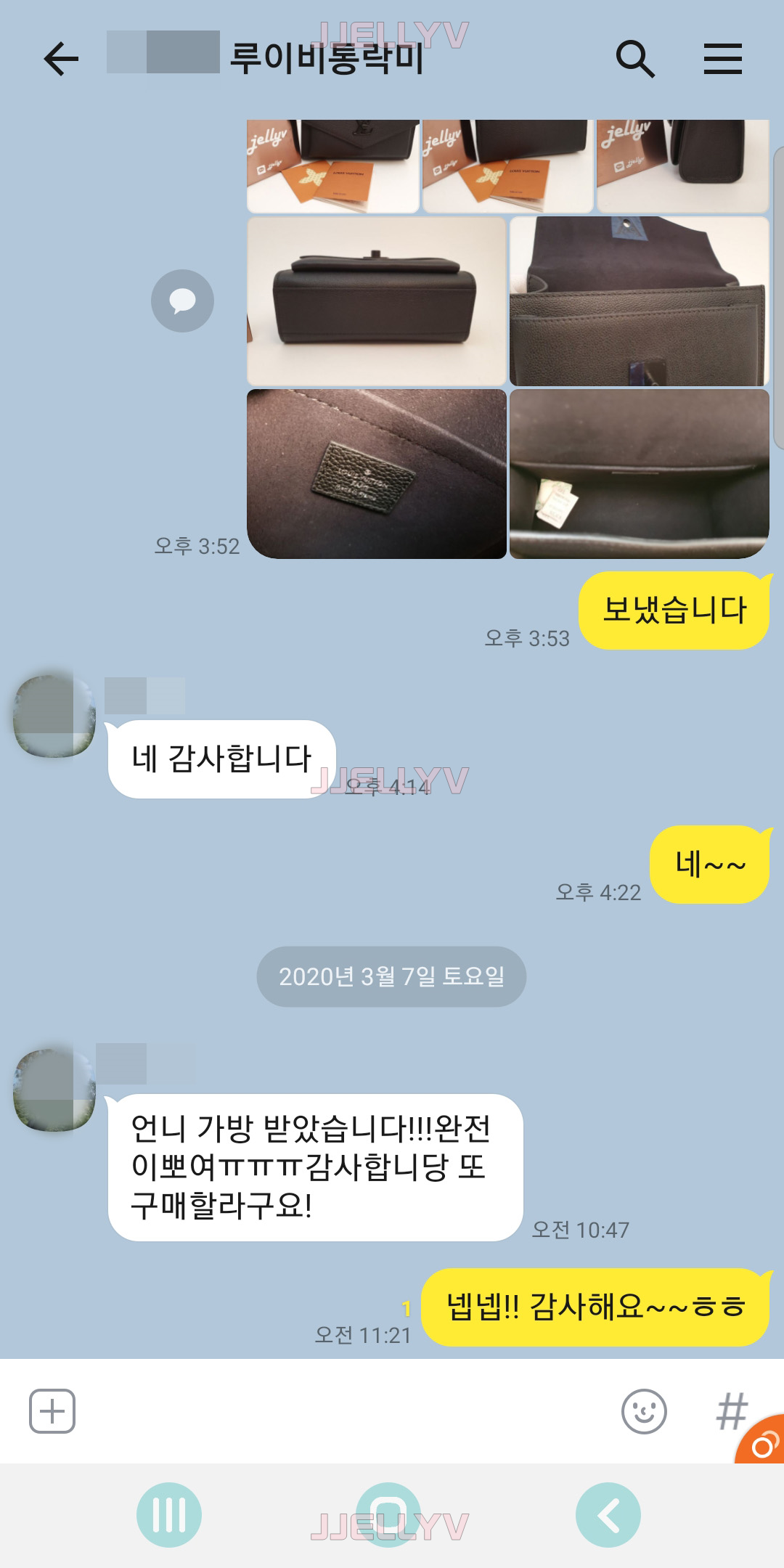
Task: Open the interior leather tag photo
Action: pyautogui.click(x=376, y=473)
